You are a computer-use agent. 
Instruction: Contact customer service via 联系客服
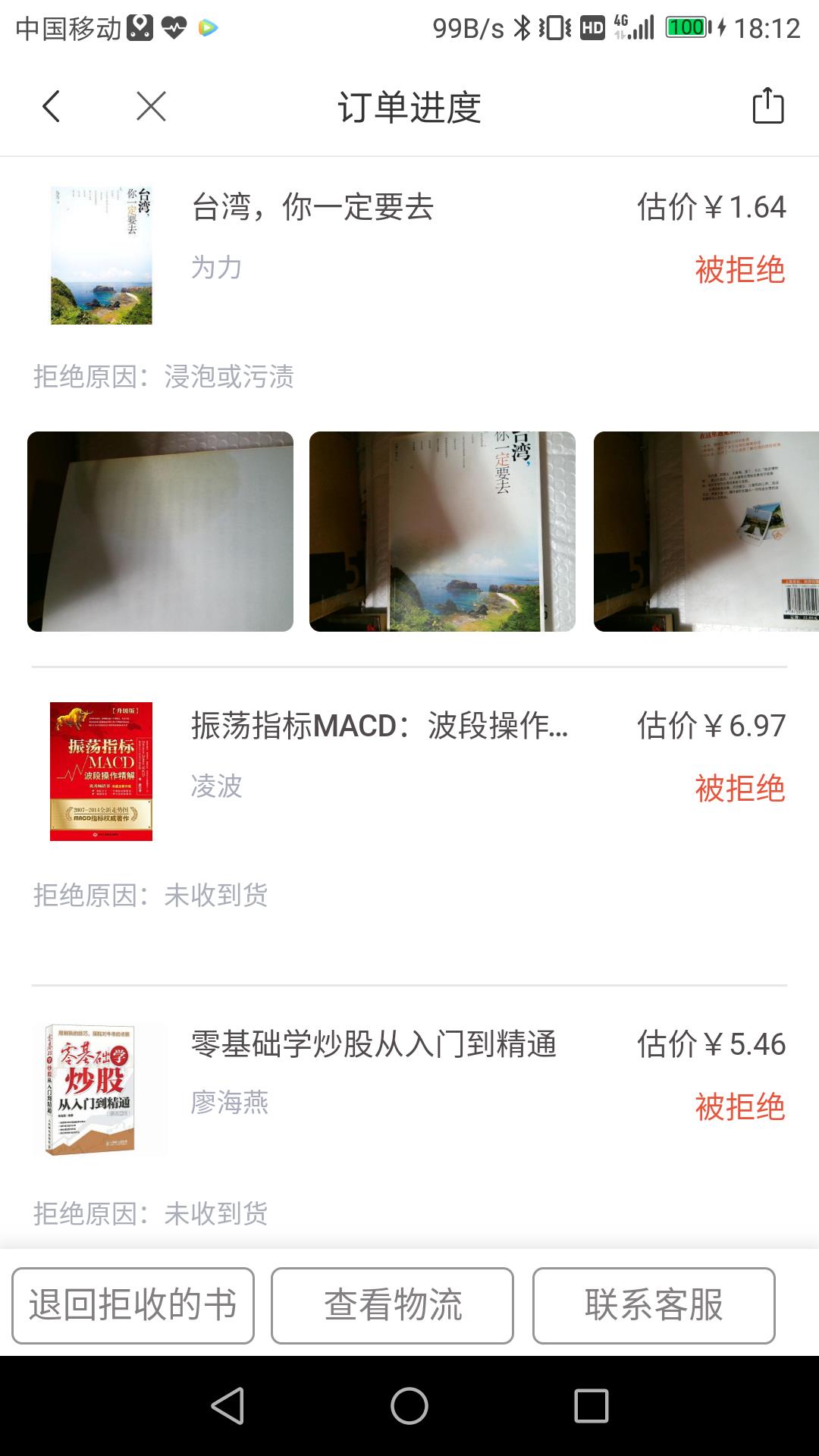tap(654, 1305)
